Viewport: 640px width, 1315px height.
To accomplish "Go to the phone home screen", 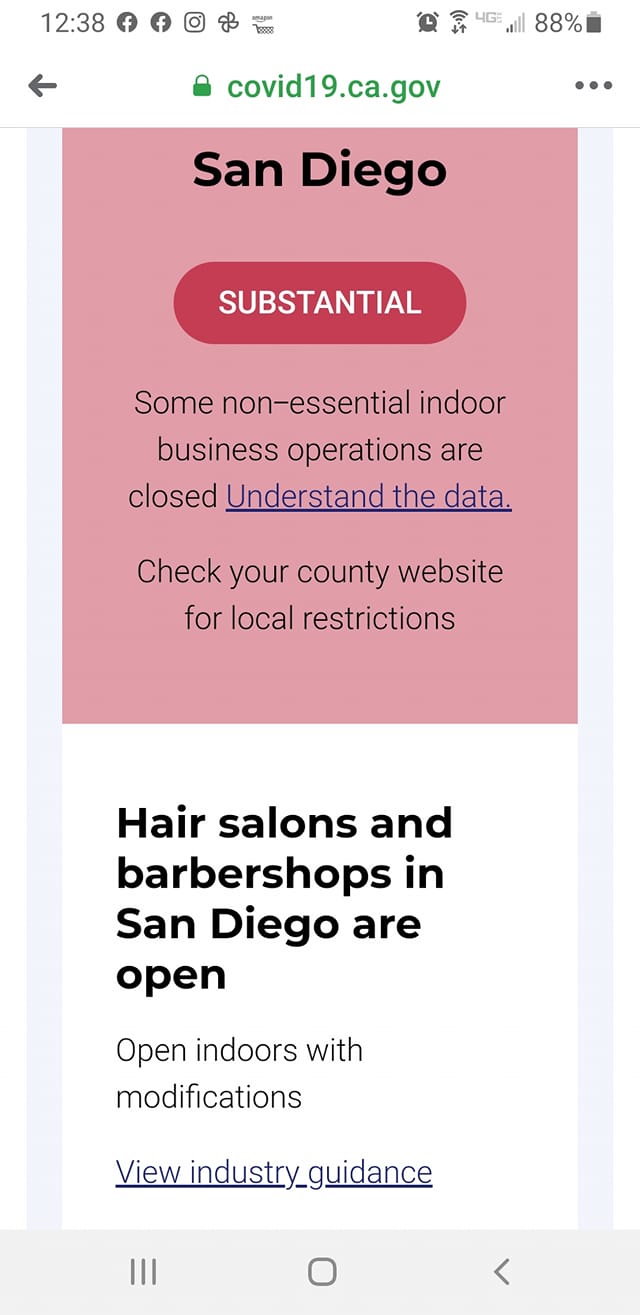I will pyautogui.click(x=322, y=1271).
